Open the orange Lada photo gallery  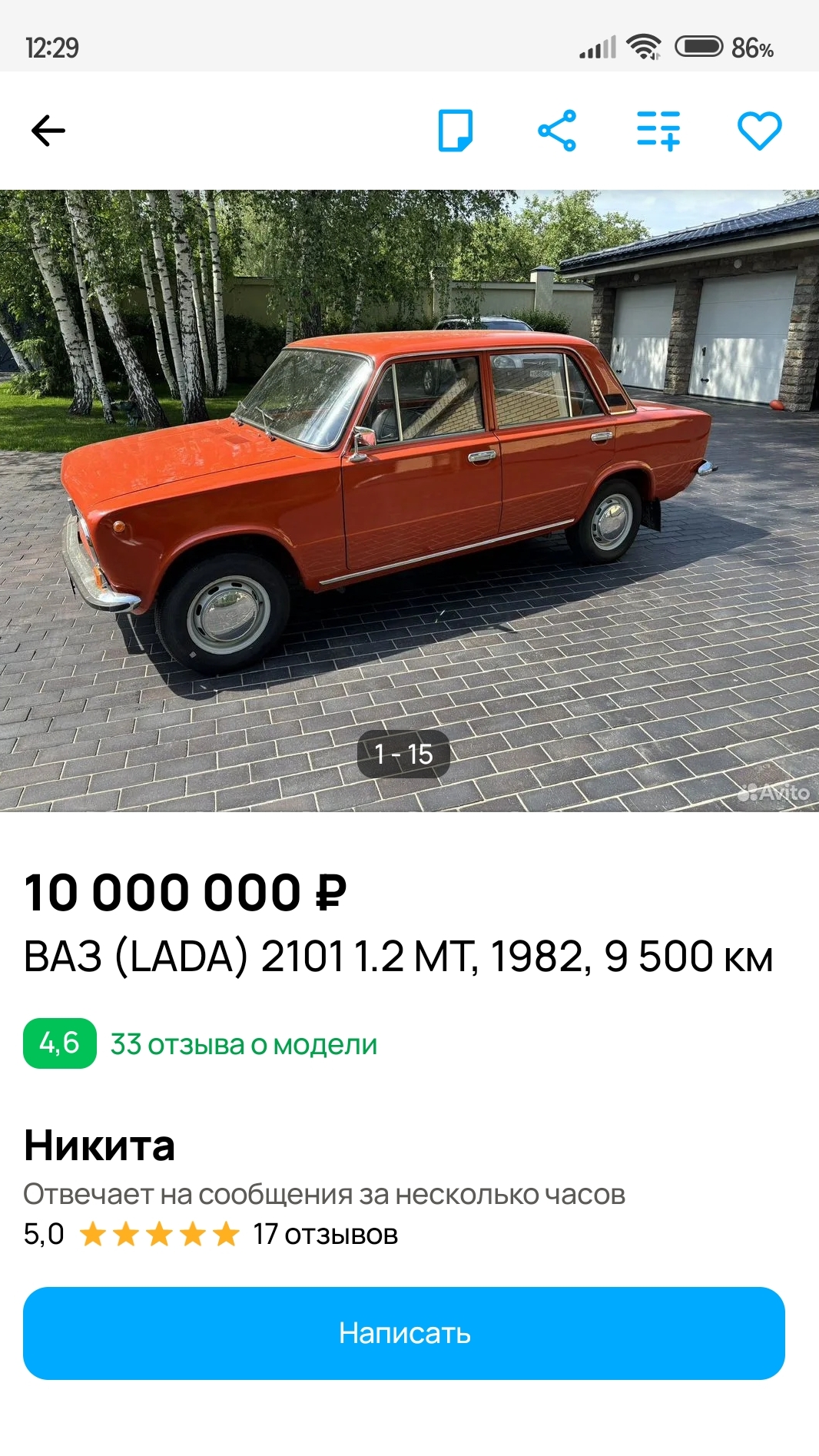409,499
